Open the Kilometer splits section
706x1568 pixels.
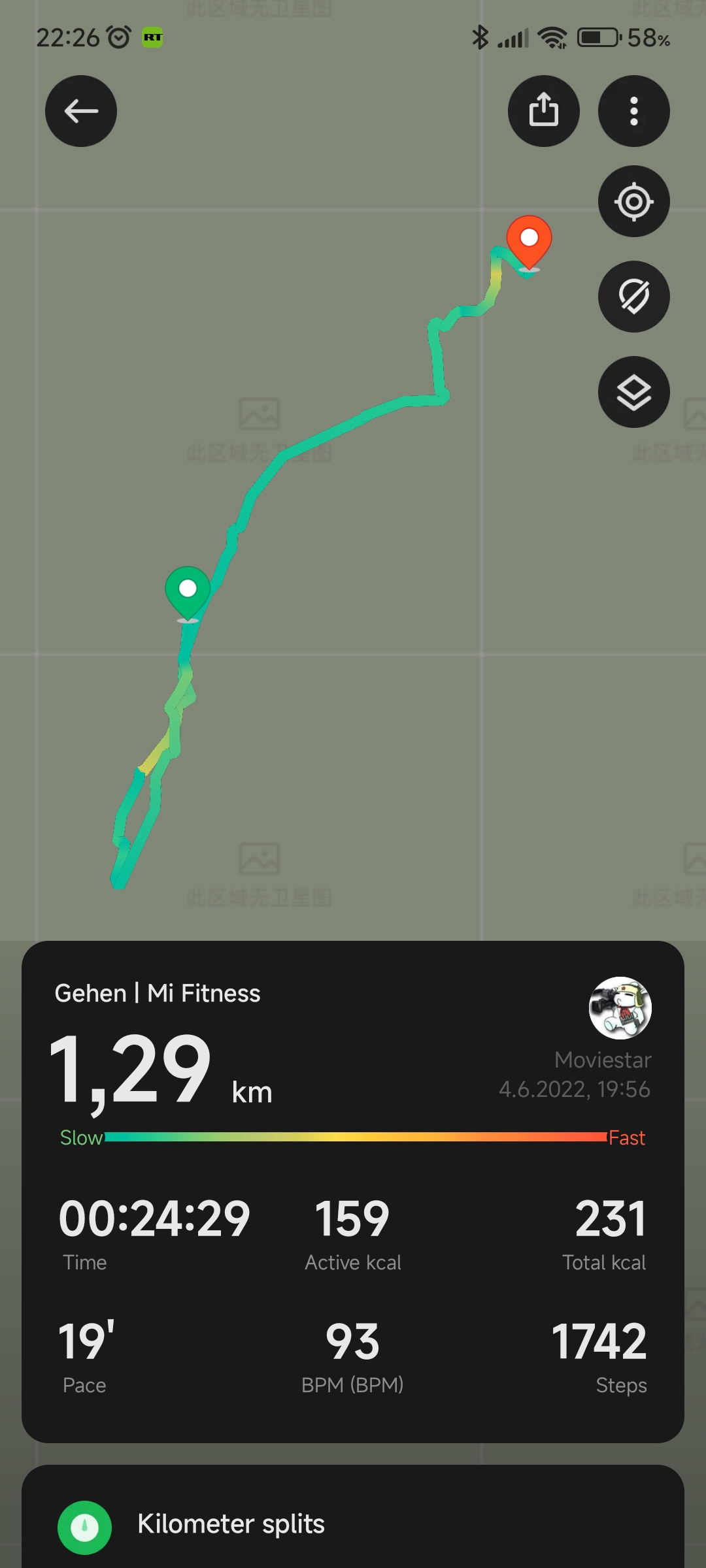[353, 1524]
